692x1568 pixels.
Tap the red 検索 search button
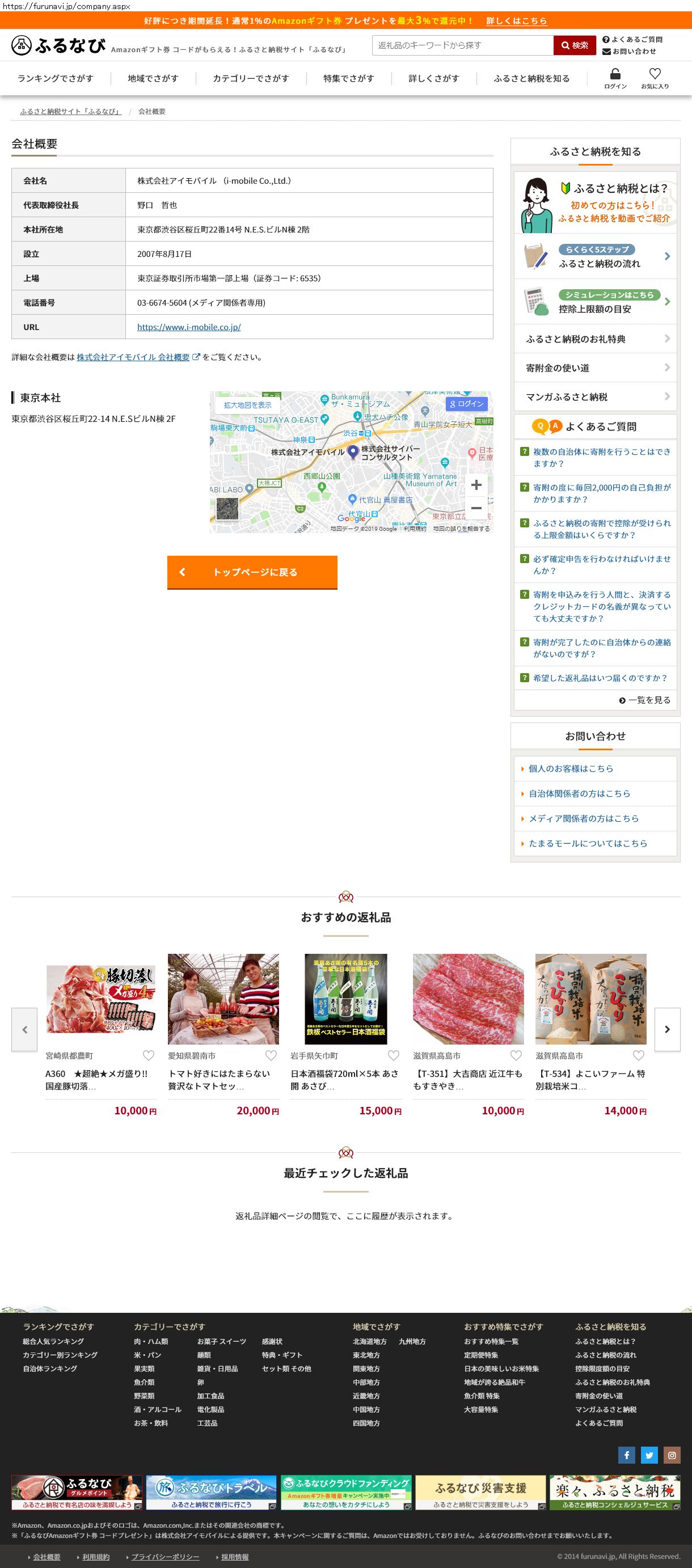[575, 46]
